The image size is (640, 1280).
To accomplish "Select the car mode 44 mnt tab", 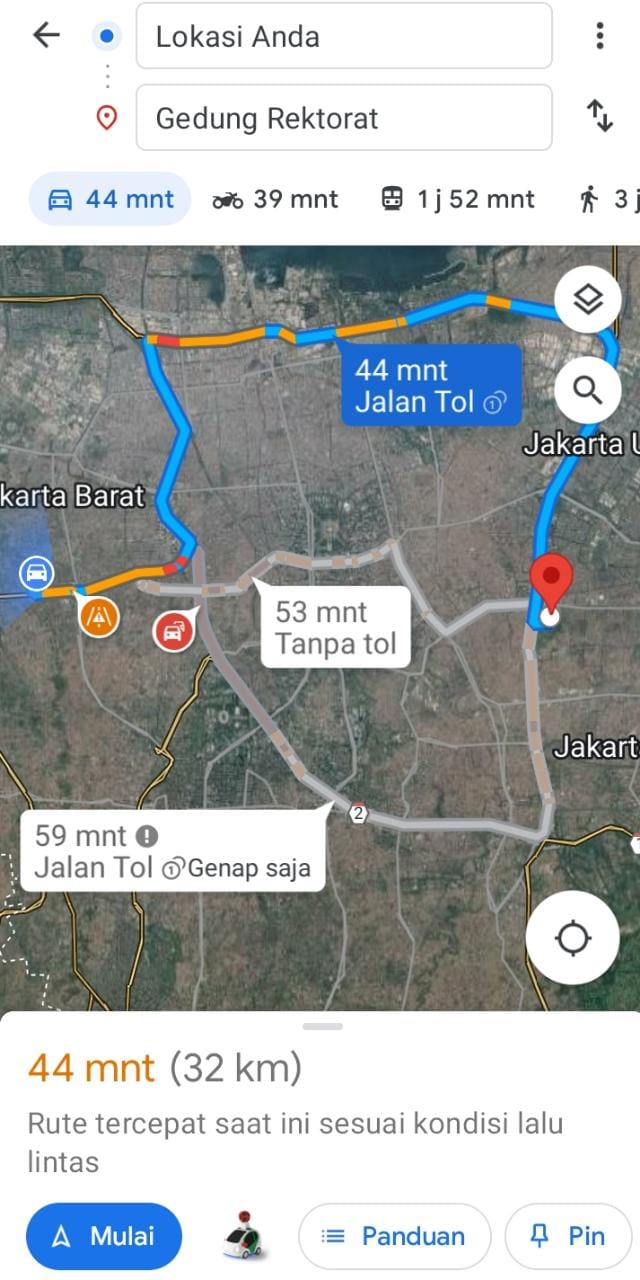I will click(x=110, y=199).
